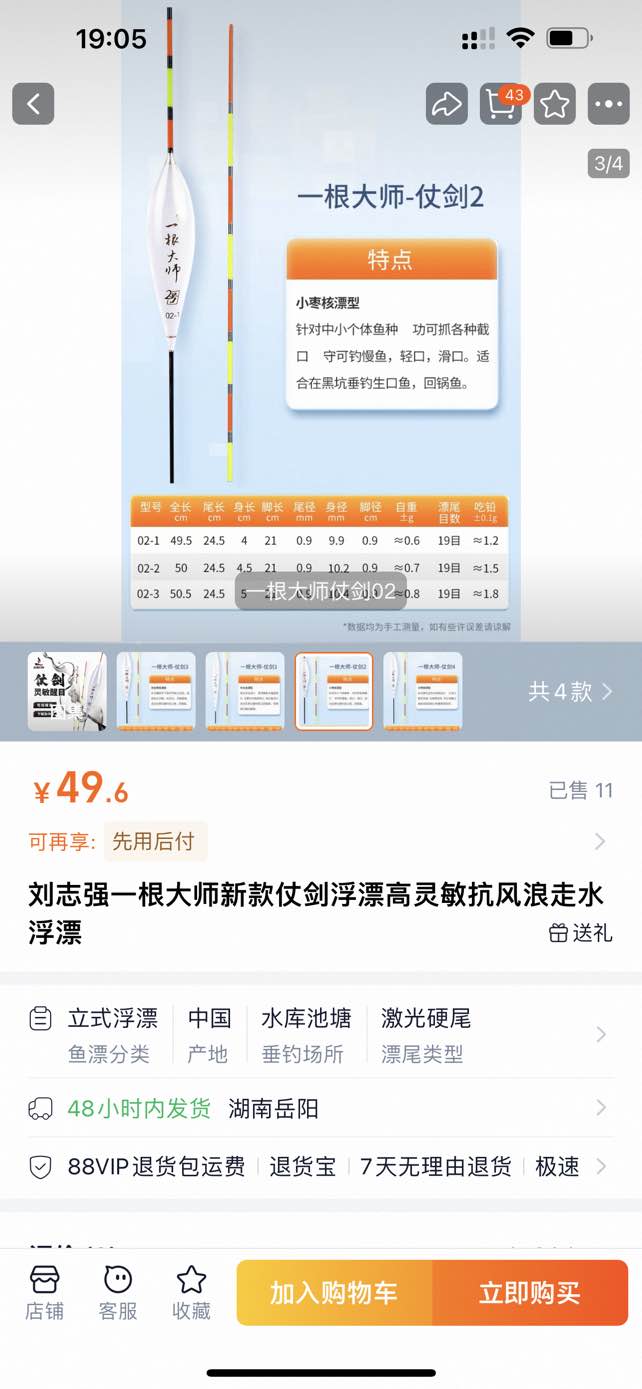This screenshot has width=642, height=1389.
Task: Select the first product style thumbnail
Action: pyautogui.click(x=66, y=691)
